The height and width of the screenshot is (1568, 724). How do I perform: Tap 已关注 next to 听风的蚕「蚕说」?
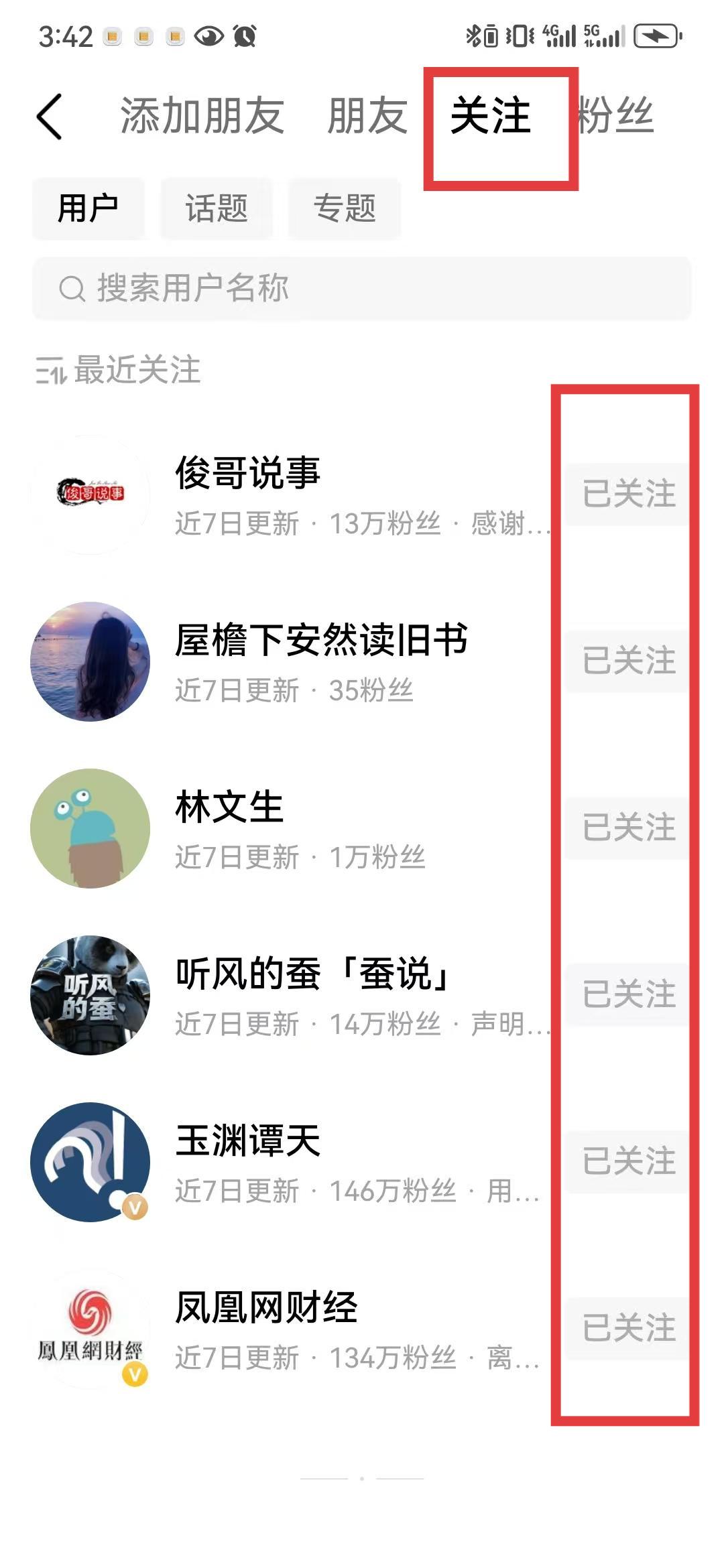click(x=628, y=994)
